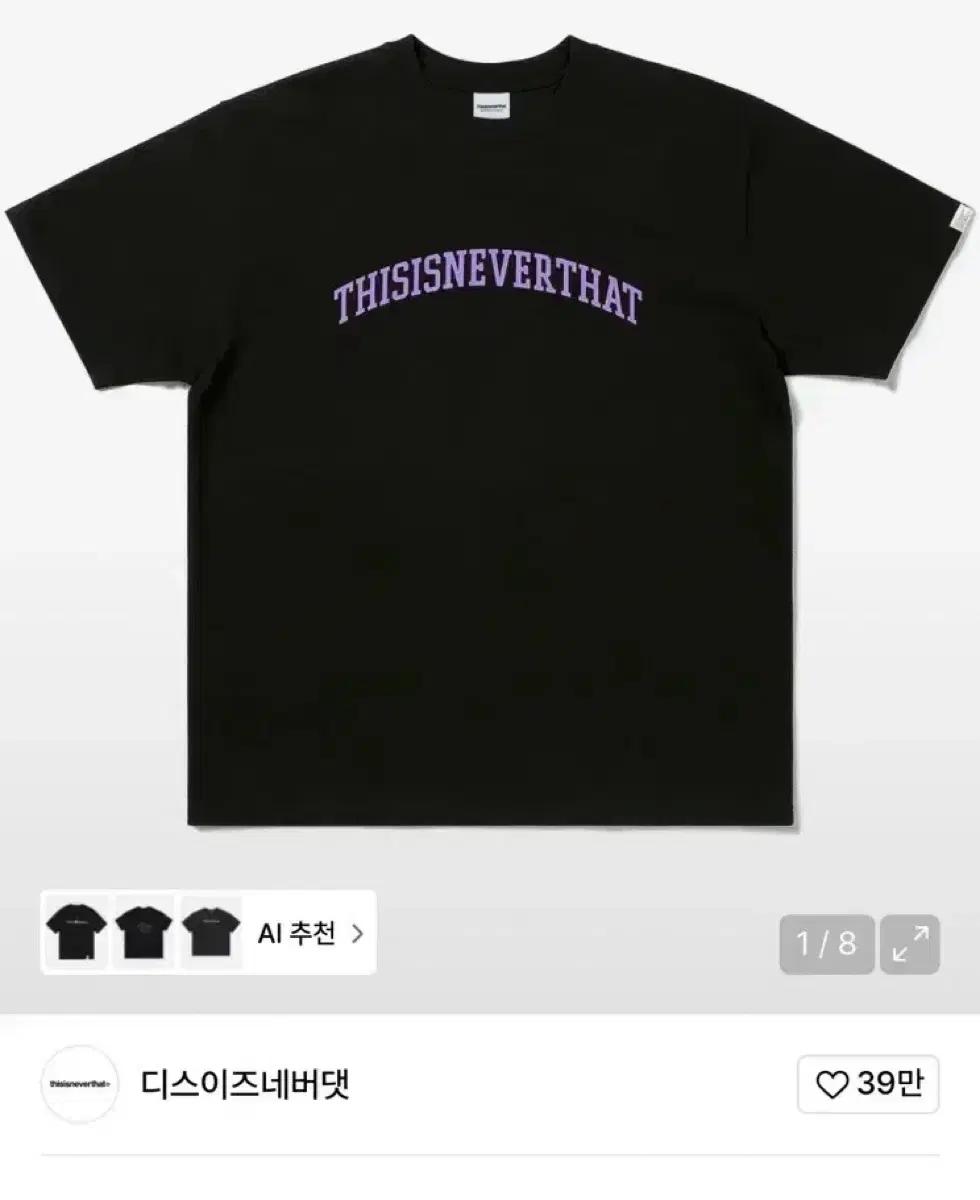
Task: Expand product image to fullscreen
Action: pos(909,944)
